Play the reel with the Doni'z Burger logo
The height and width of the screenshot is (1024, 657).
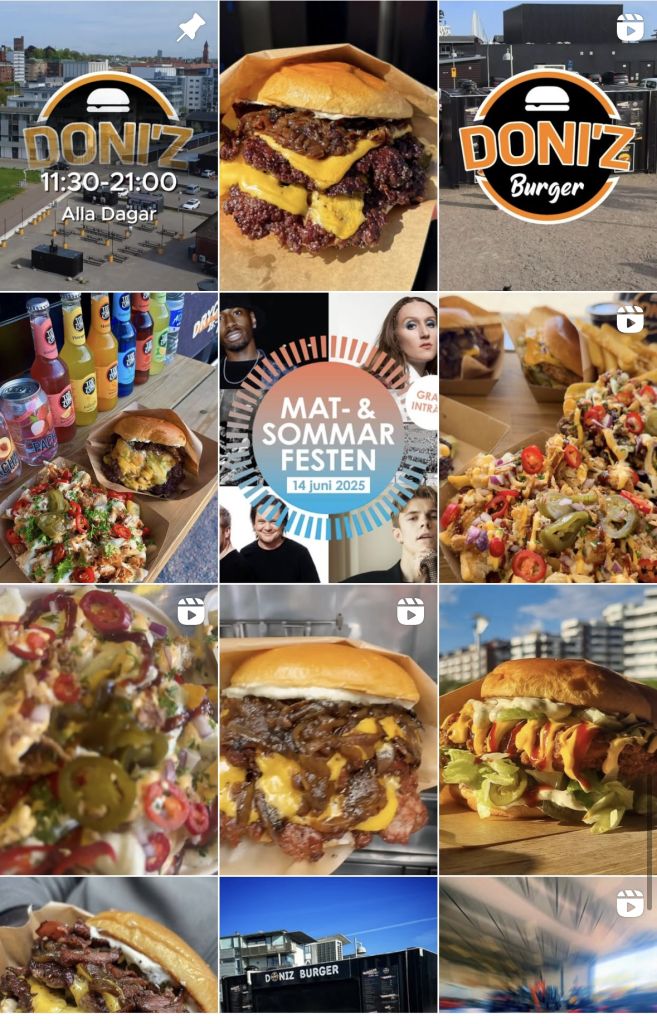pyautogui.click(x=548, y=146)
